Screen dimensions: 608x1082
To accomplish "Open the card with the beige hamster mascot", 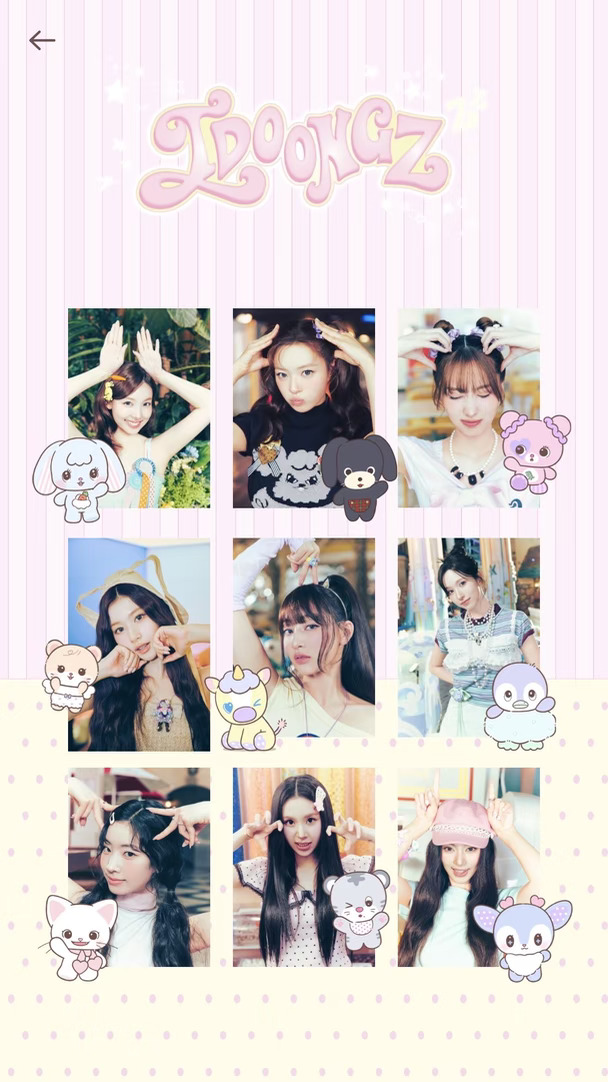I will (x=139, y=645).
